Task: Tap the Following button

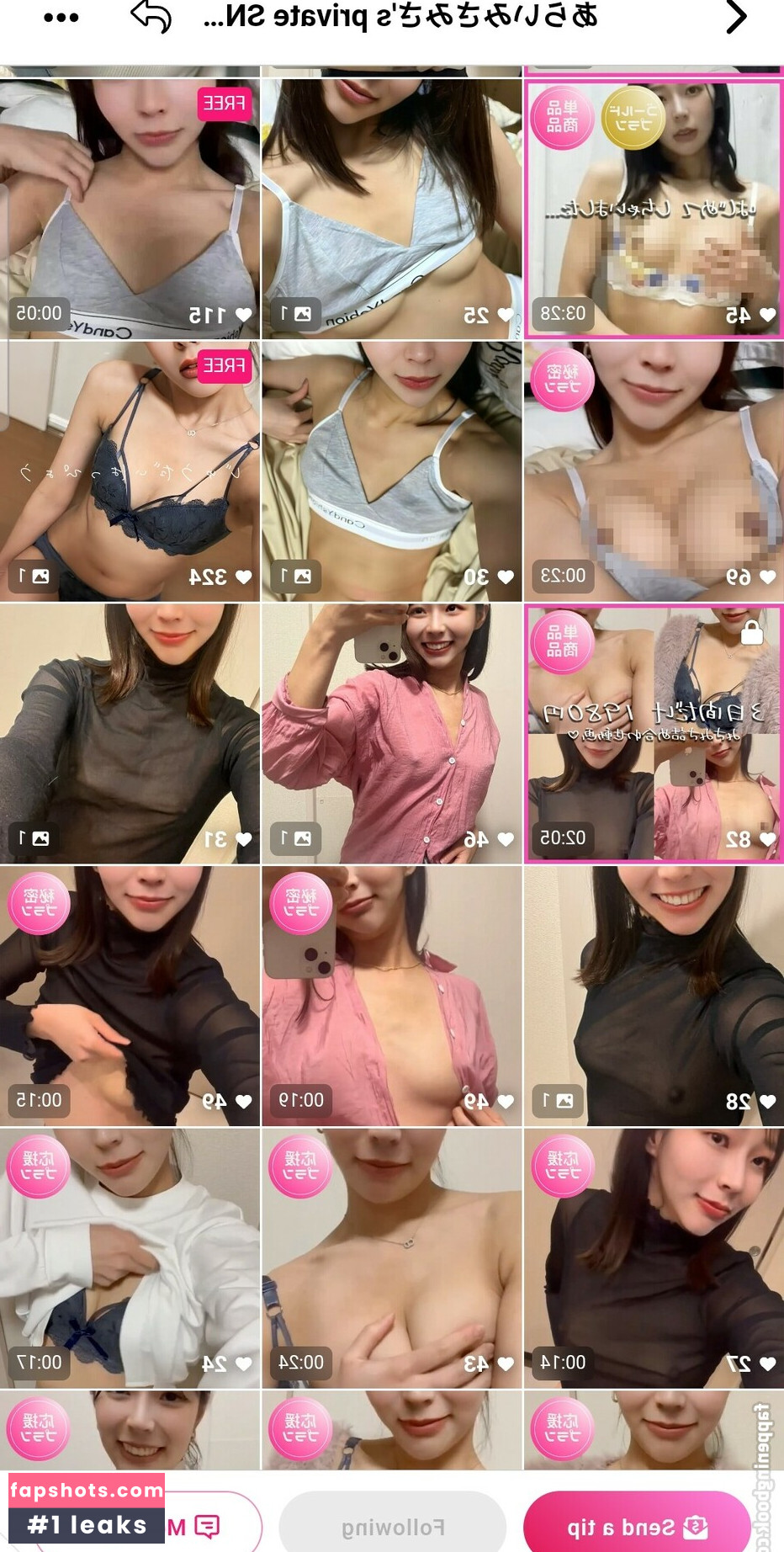Action: pyautogui.click(x=392, y=1527)
